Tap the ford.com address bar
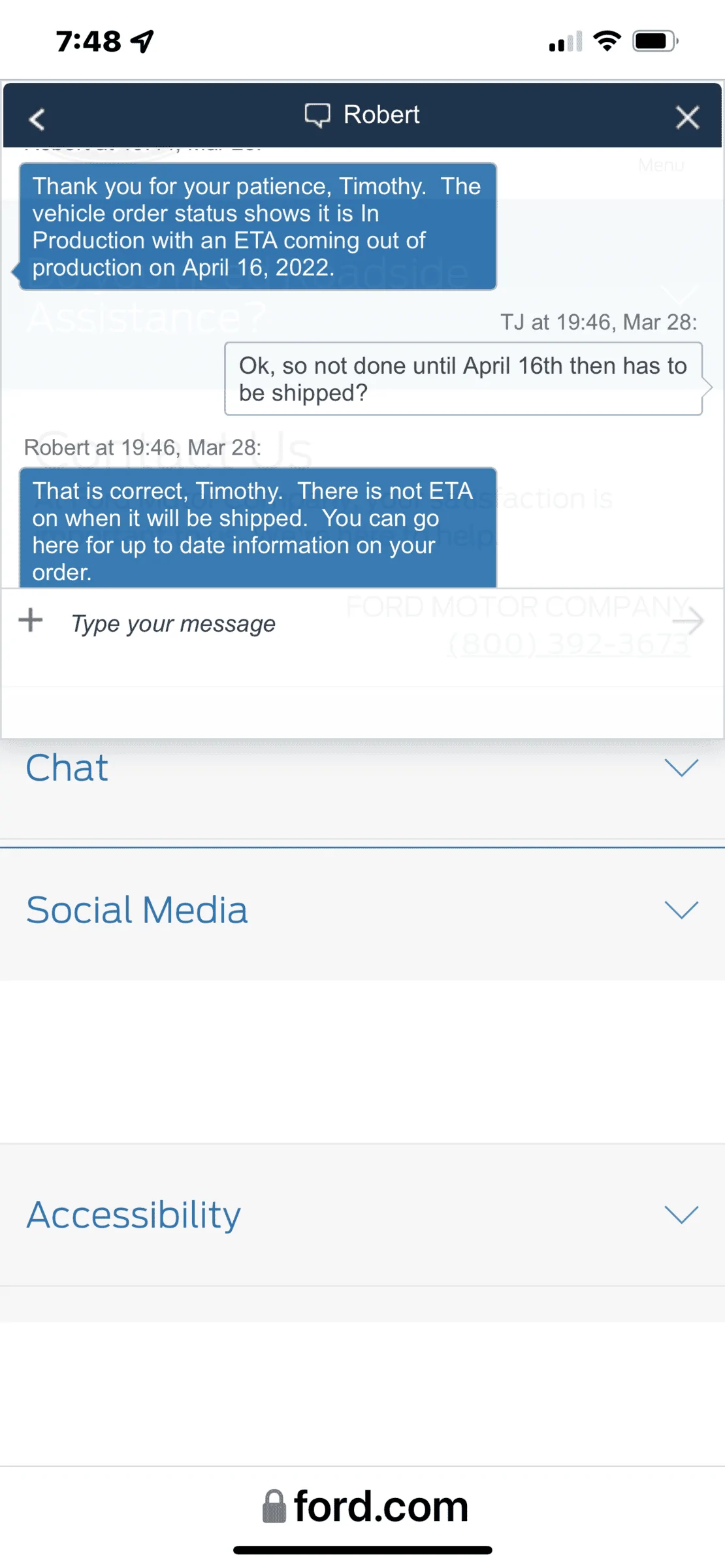The width and height of the screenshot is (725, 1568). coord(364,1507)
